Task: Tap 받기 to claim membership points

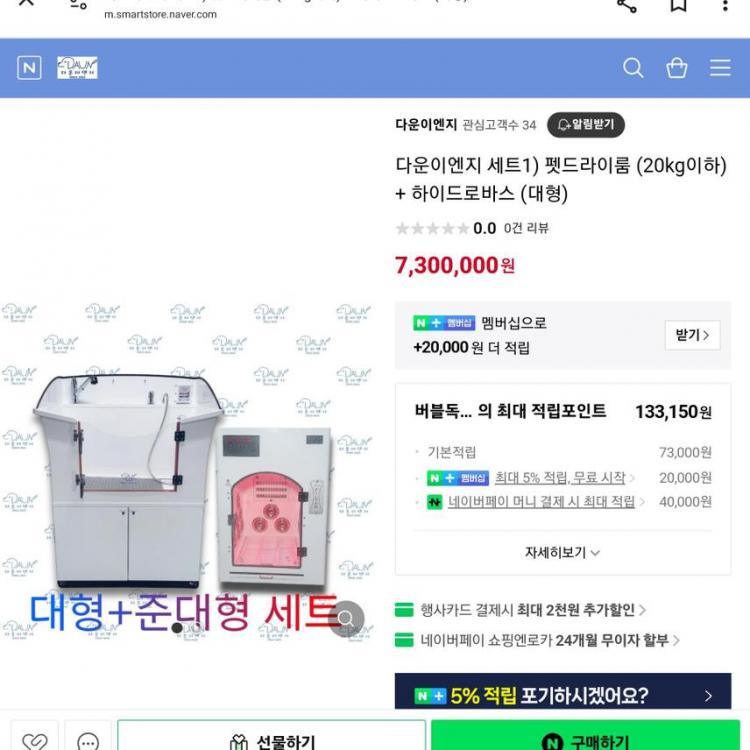Action: click(x=691, y=335)
